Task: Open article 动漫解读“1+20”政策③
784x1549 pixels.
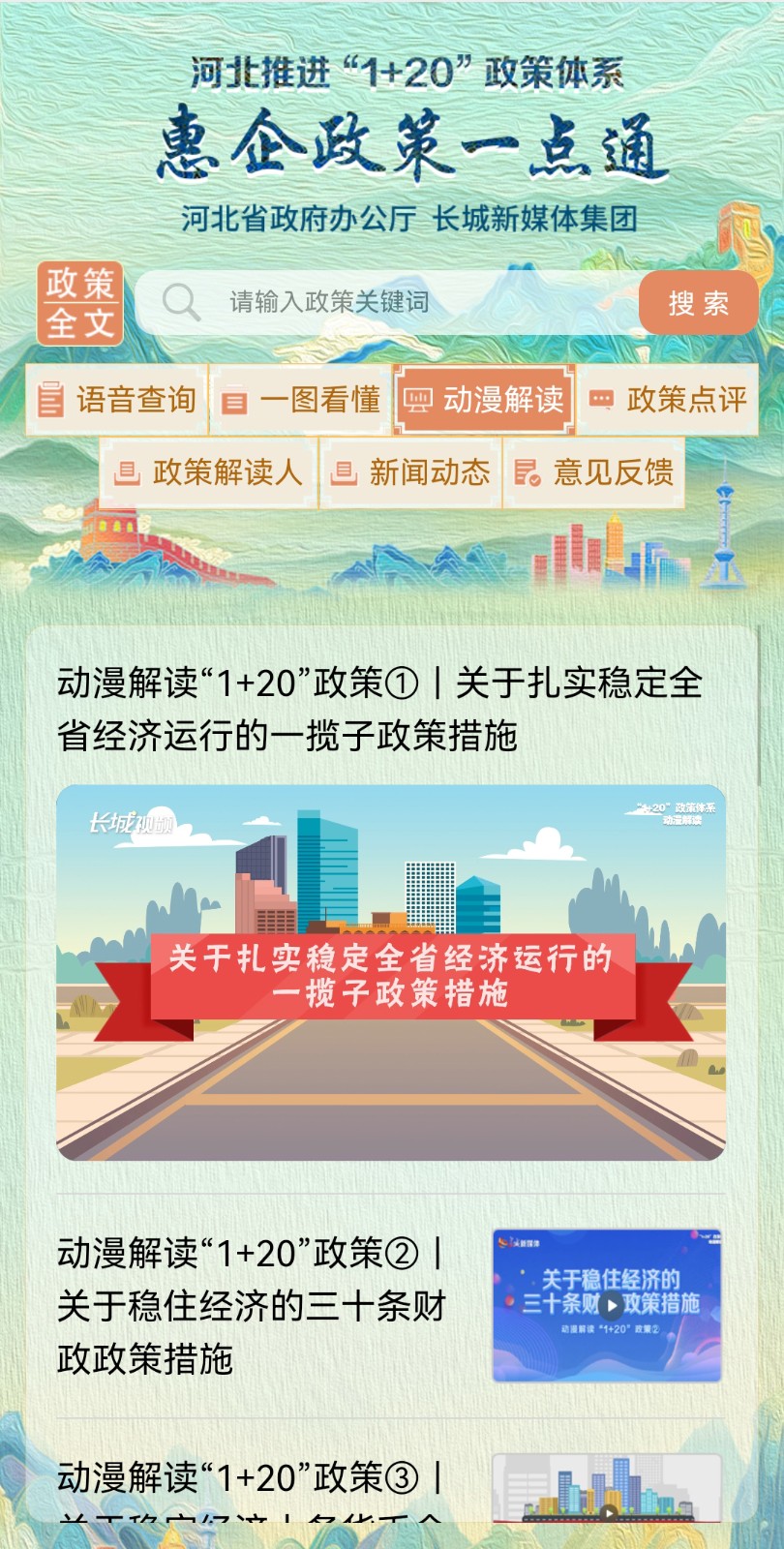Action: click(252, 1479)
